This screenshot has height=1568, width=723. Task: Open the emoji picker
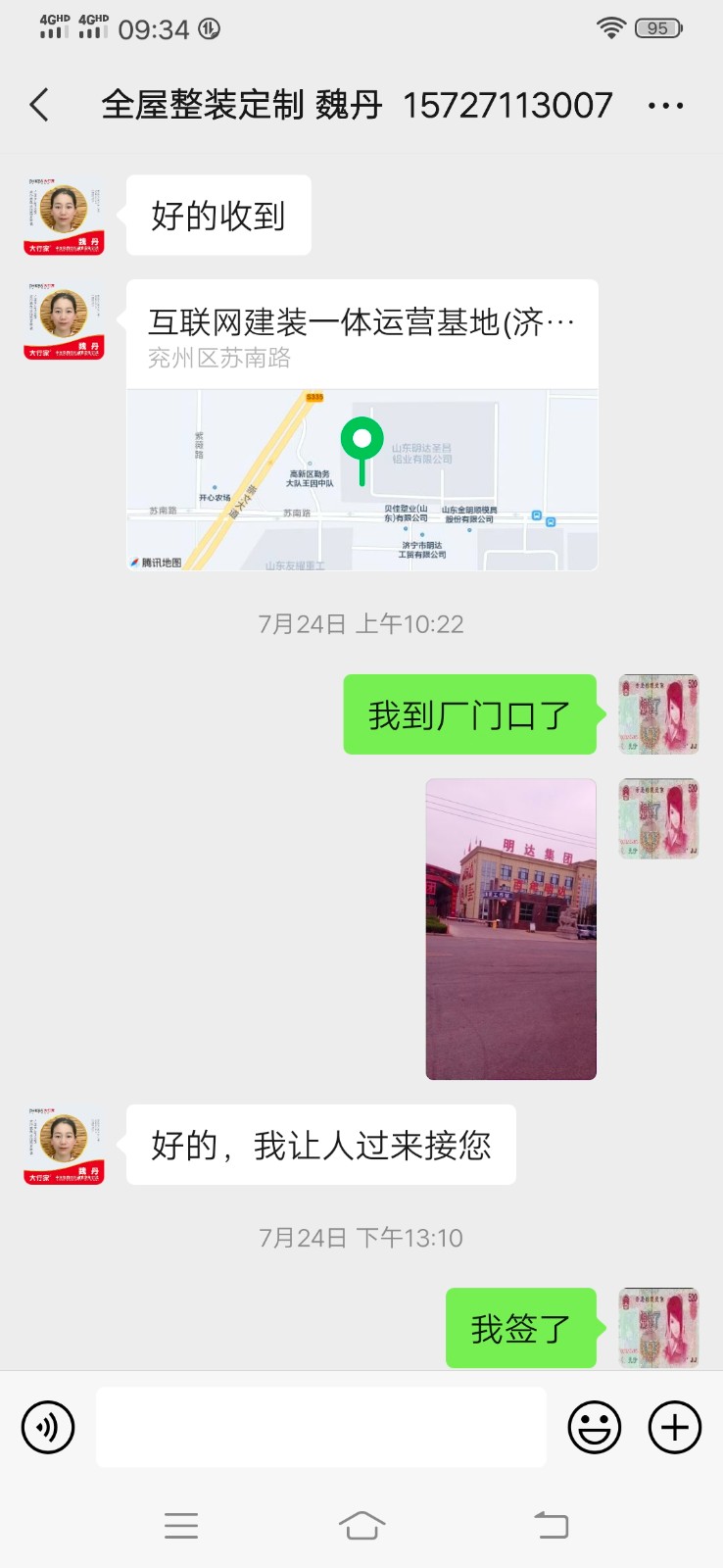(x=595, y=1427)
